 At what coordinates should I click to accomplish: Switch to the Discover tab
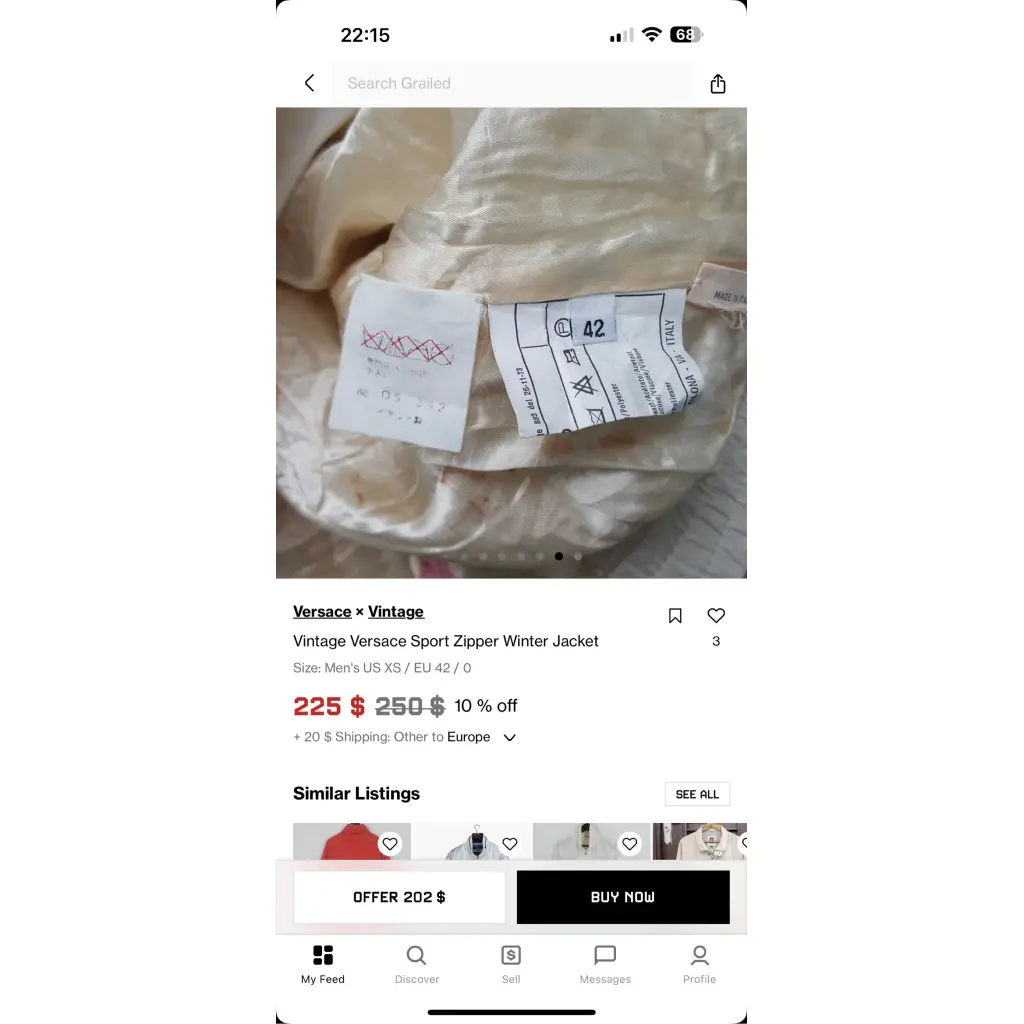[x=417, y=964]
